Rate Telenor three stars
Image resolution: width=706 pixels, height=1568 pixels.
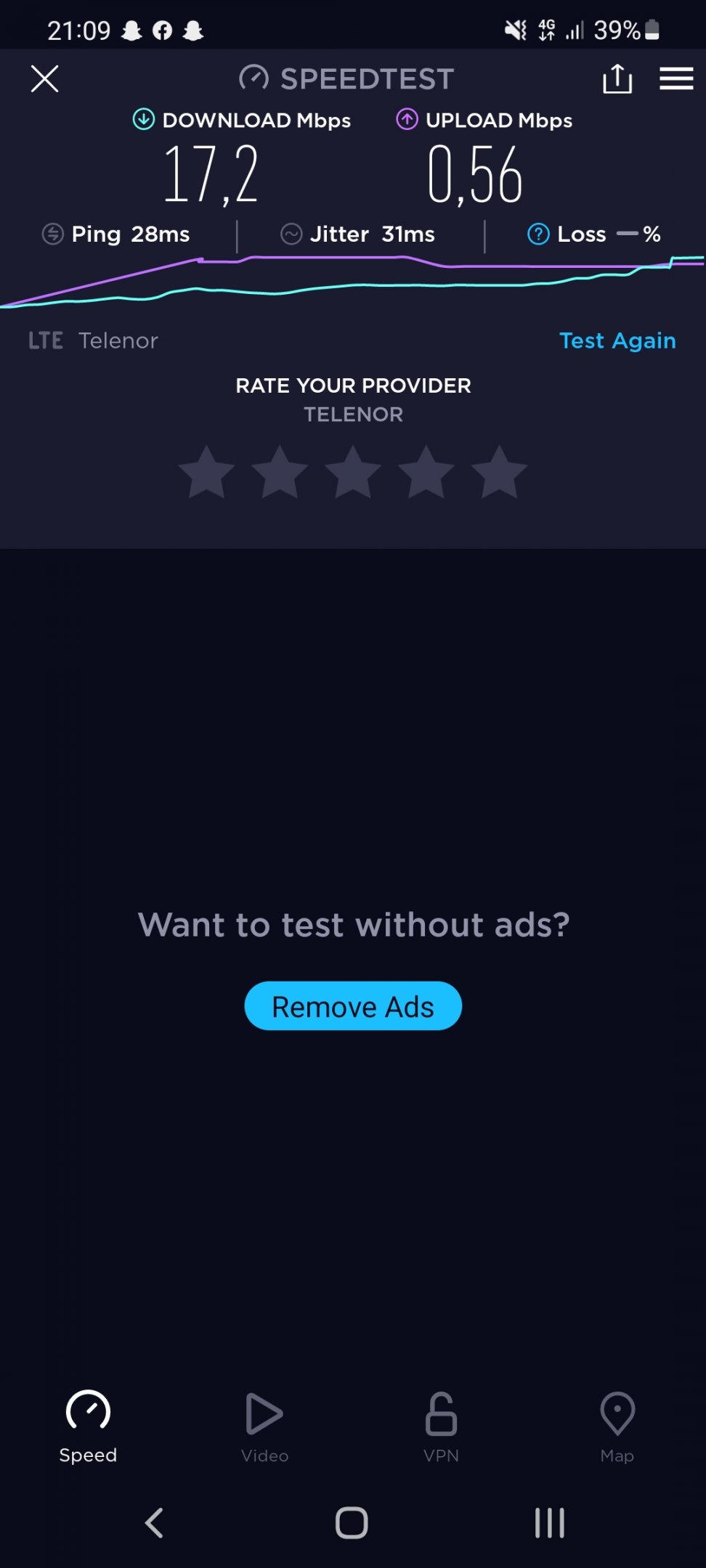tap(353, 473)
